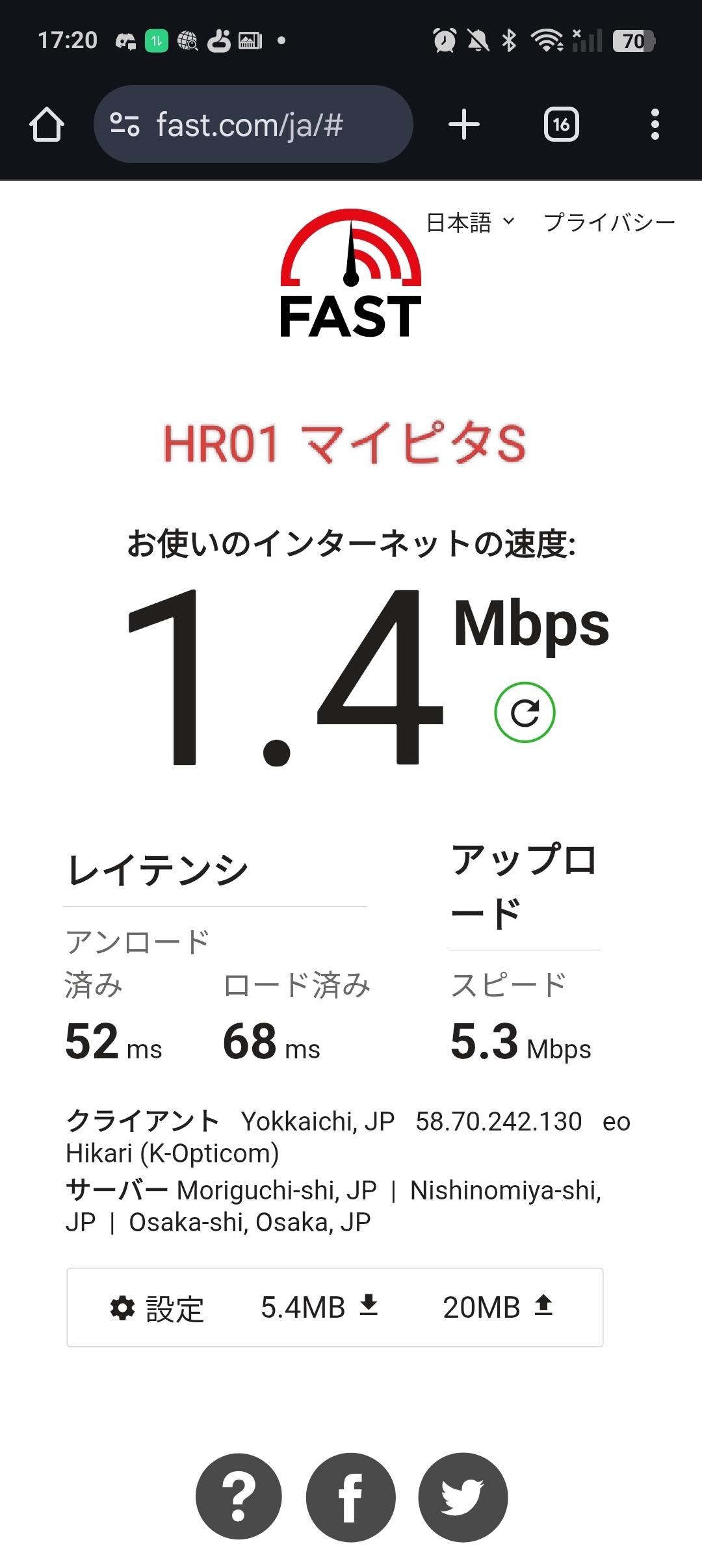Share the result on Twitter
The image size is (702, 1568).
pyautogui.click(x=462, y=1496)
